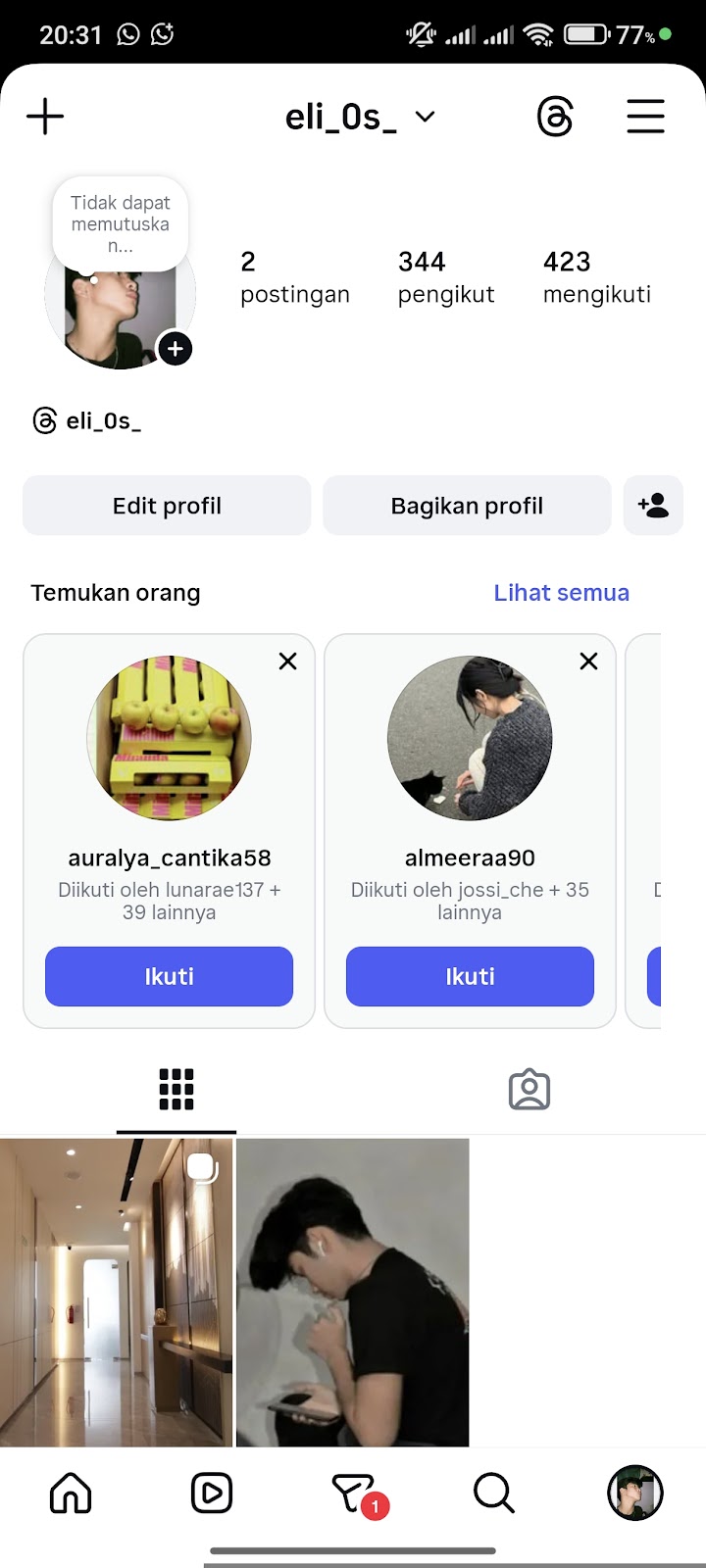706x1568 pixels.
Task: Open Lihat semua suggestions link
Action: point(561,593)
